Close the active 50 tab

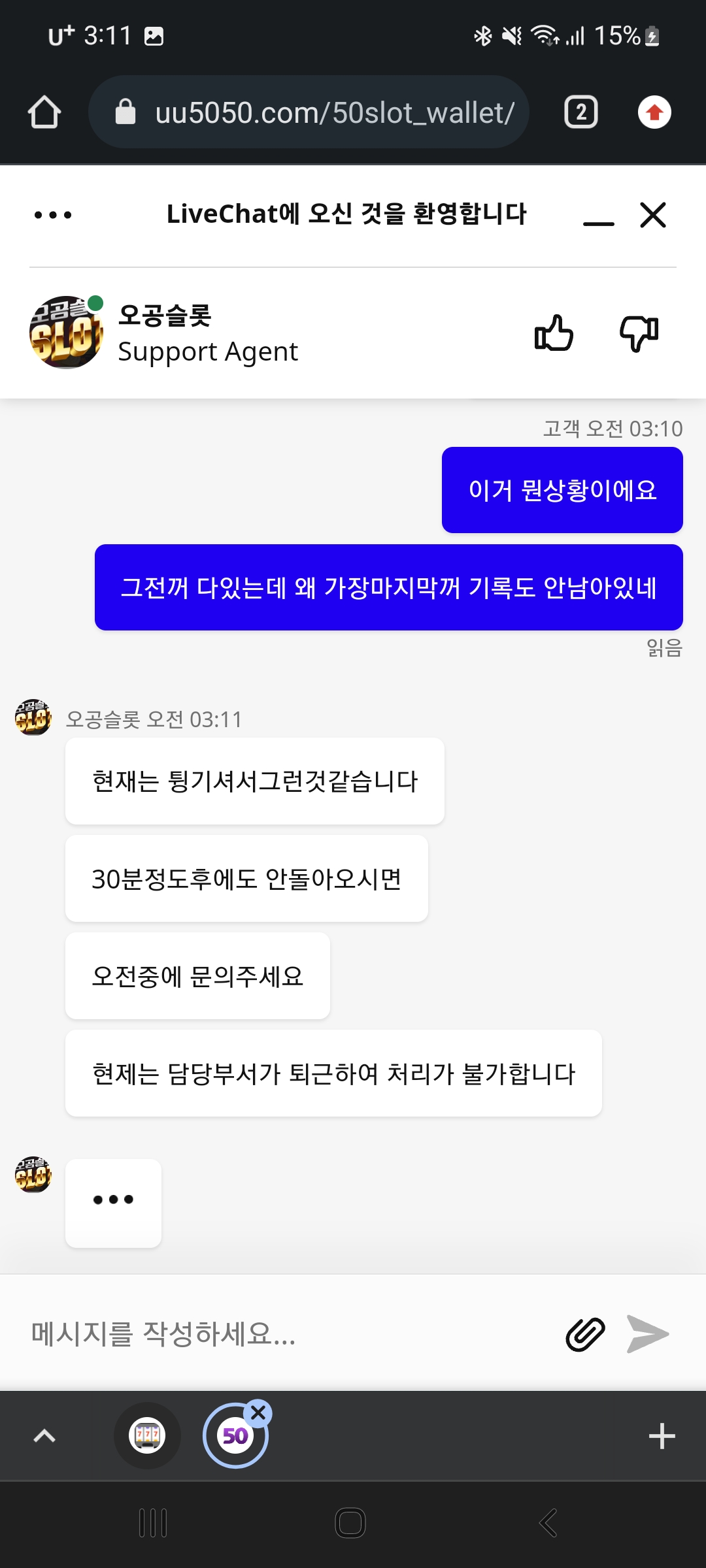tap(258, 1413)
